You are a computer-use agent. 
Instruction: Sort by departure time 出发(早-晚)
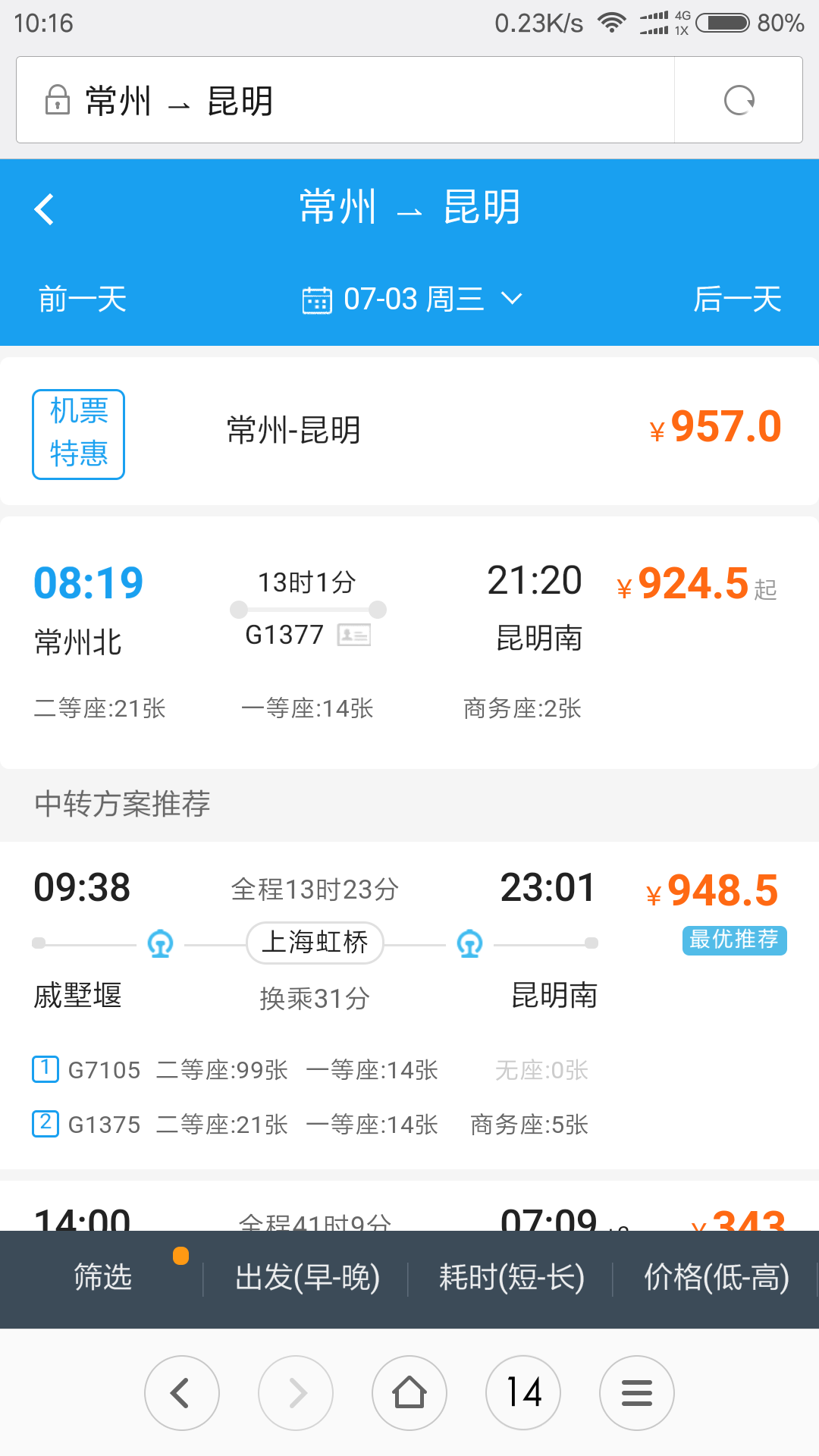307,1278
